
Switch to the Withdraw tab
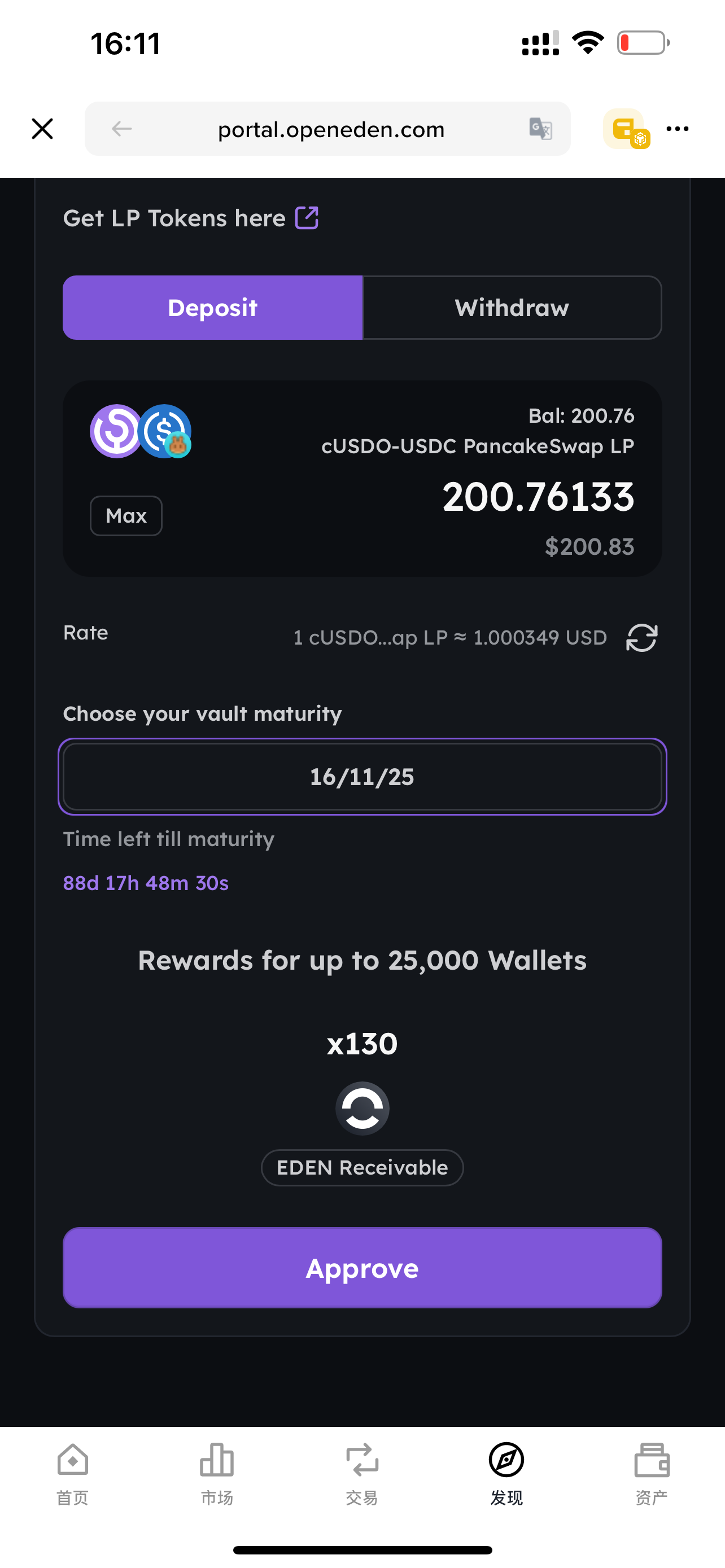[x=512, y=308]
